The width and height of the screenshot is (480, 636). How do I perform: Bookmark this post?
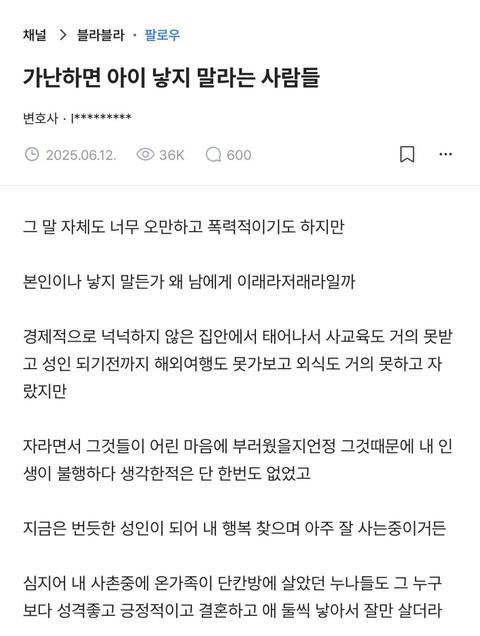407,154
